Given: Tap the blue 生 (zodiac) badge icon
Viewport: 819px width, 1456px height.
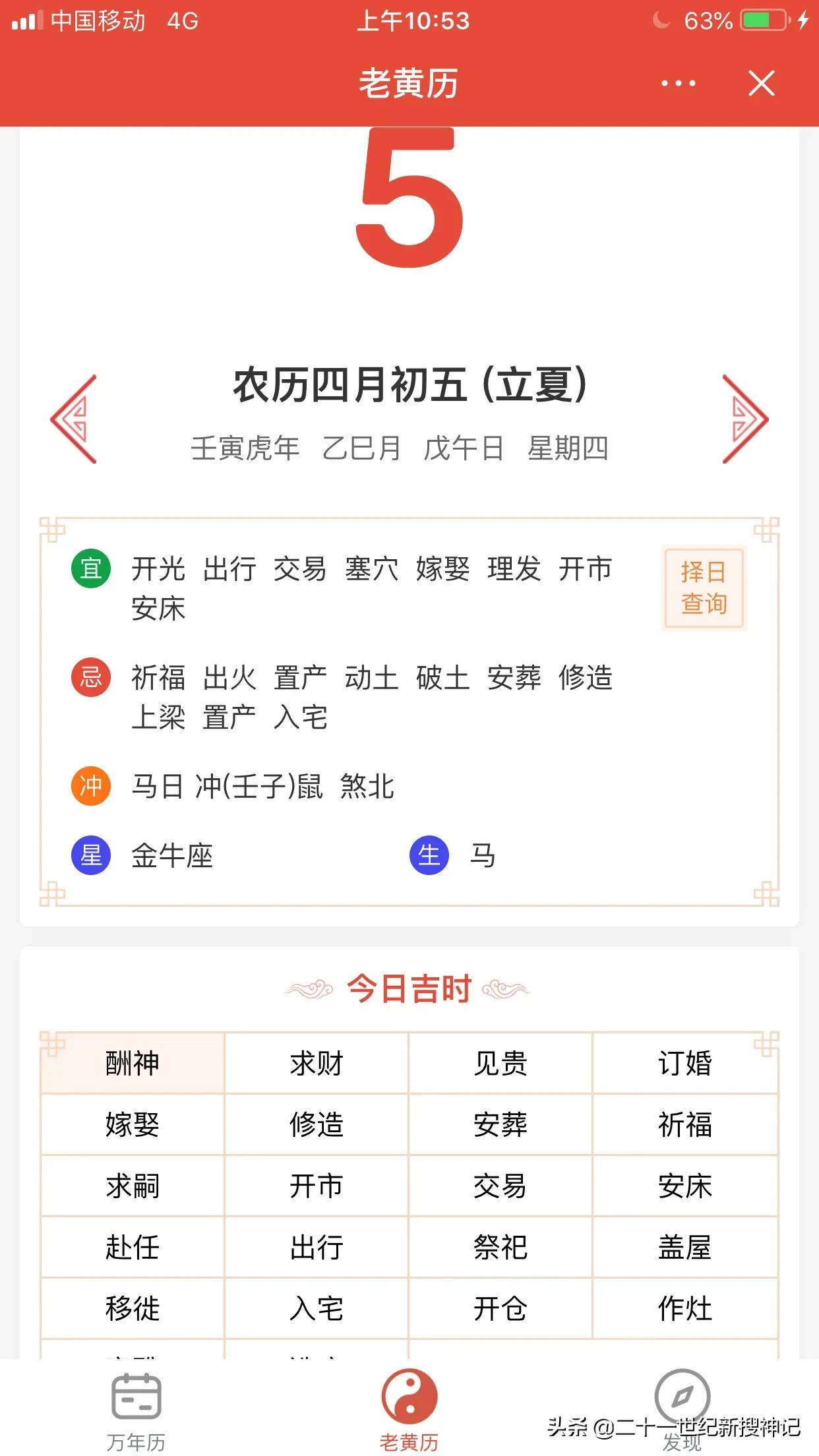Looking at the screenshot, I should coord(430,855).
